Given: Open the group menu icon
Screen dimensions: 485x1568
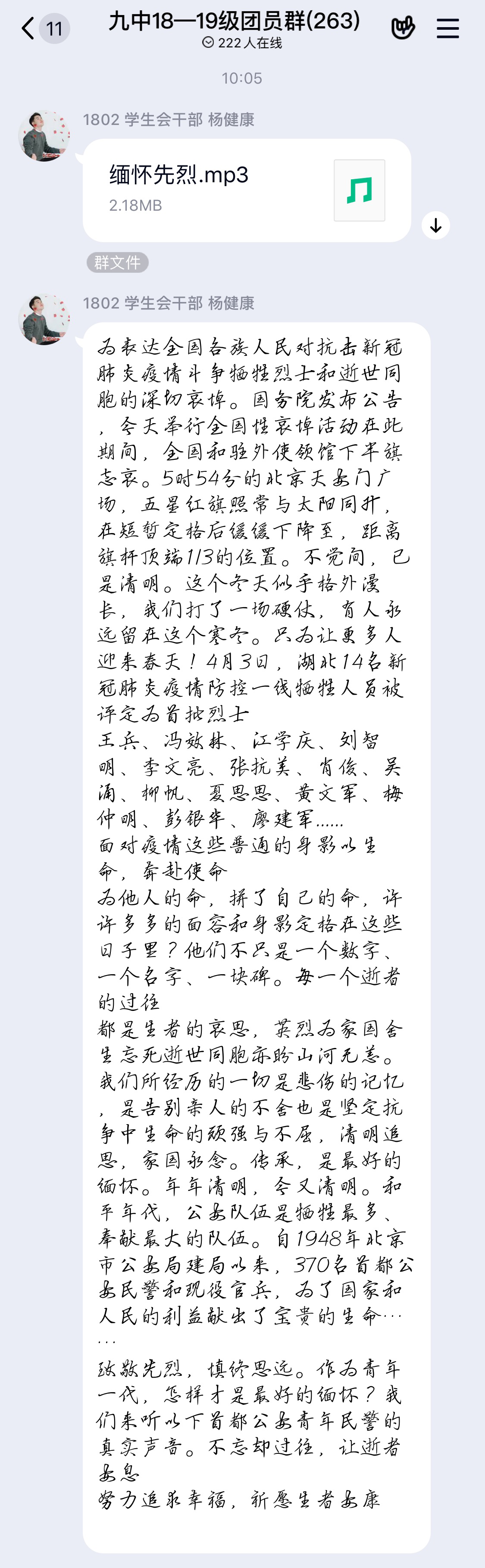Looking at the screenshot, I should (448, 28).
